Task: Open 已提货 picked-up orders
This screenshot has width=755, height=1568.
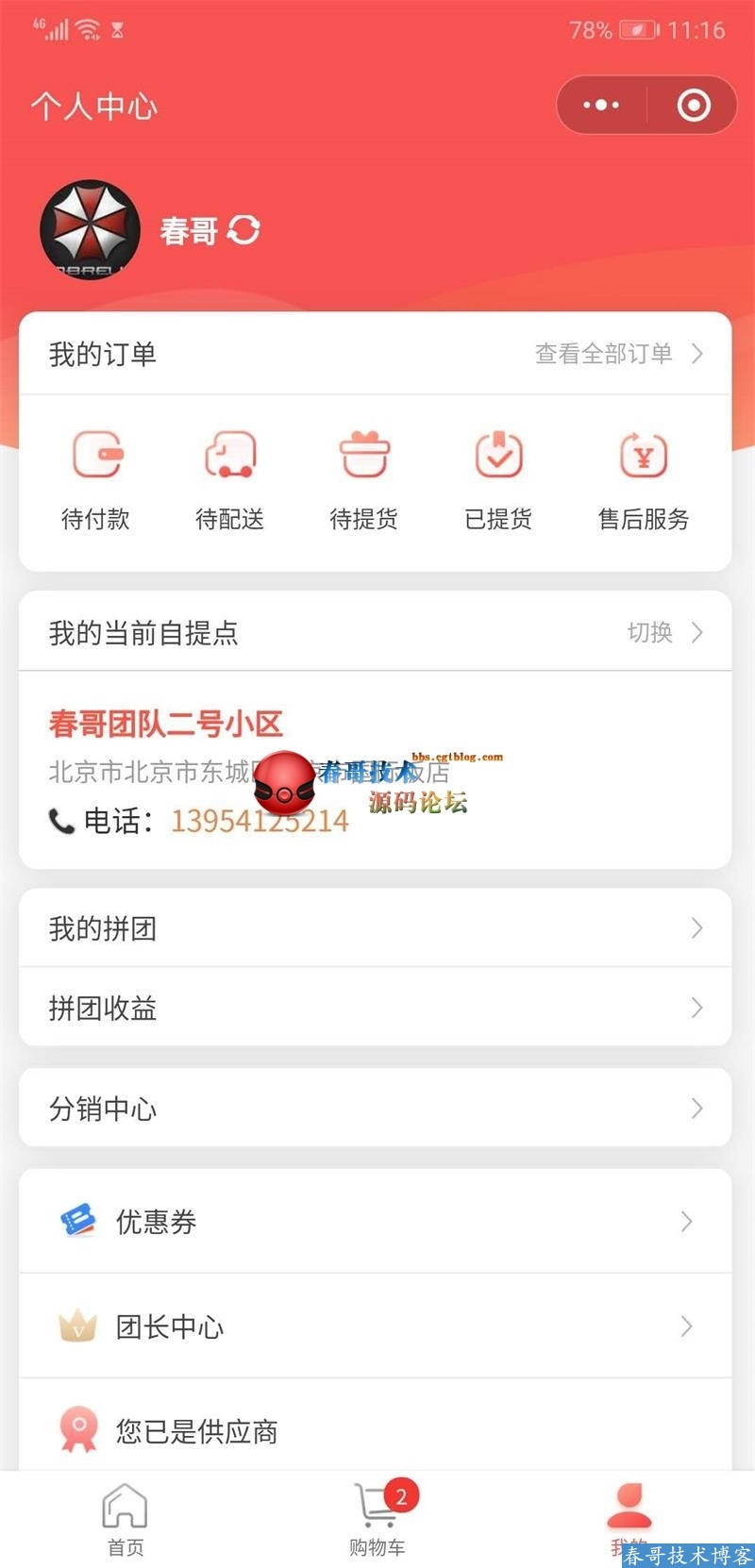Action: click(x=498, y=479)
